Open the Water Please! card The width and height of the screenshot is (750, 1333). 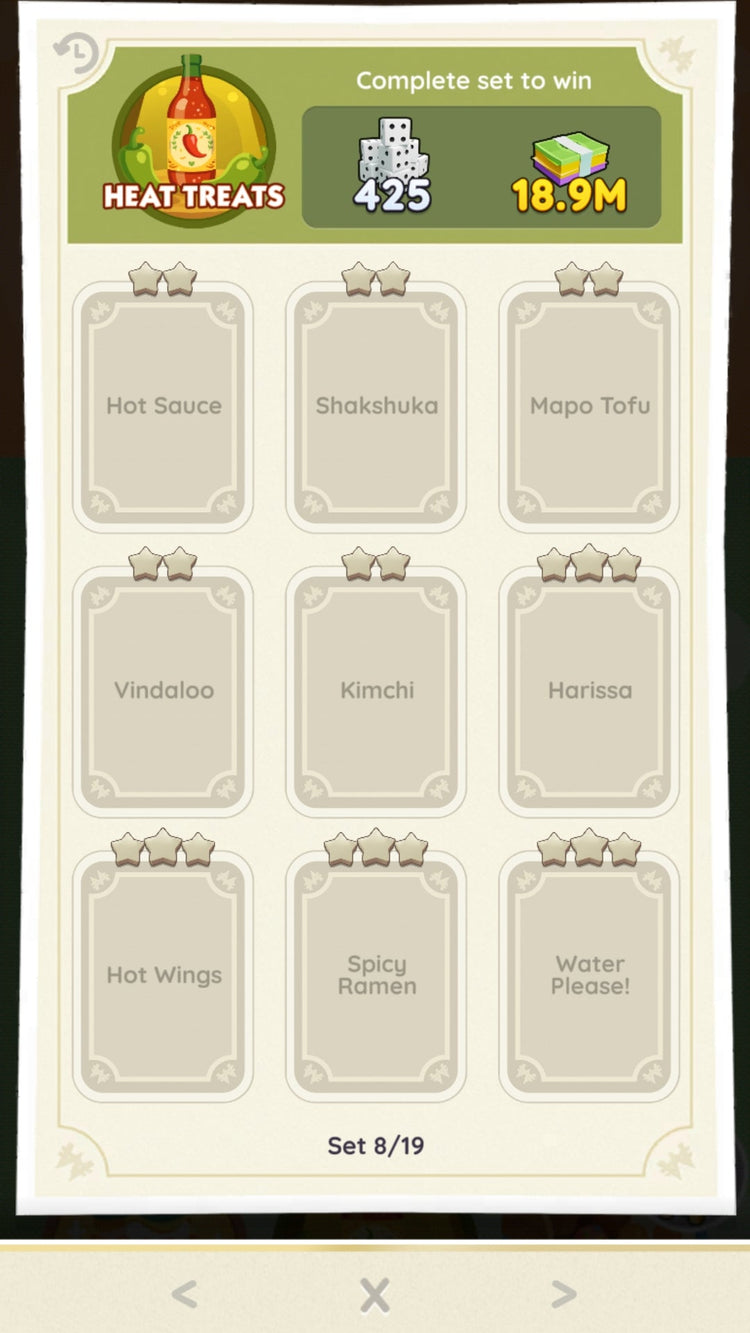pos(589,975)
